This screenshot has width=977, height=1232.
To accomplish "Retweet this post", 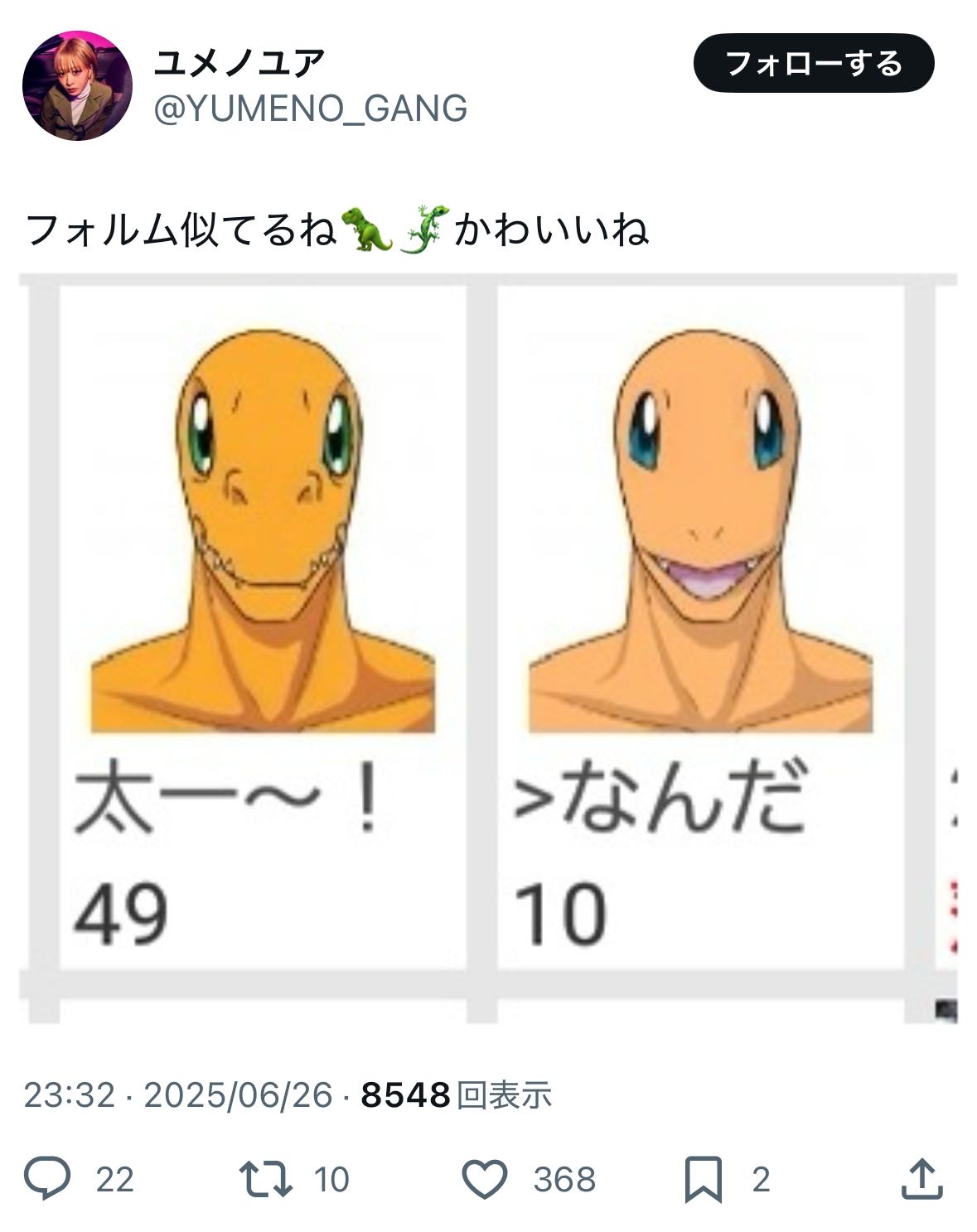I will click(x=265, y=1178).
